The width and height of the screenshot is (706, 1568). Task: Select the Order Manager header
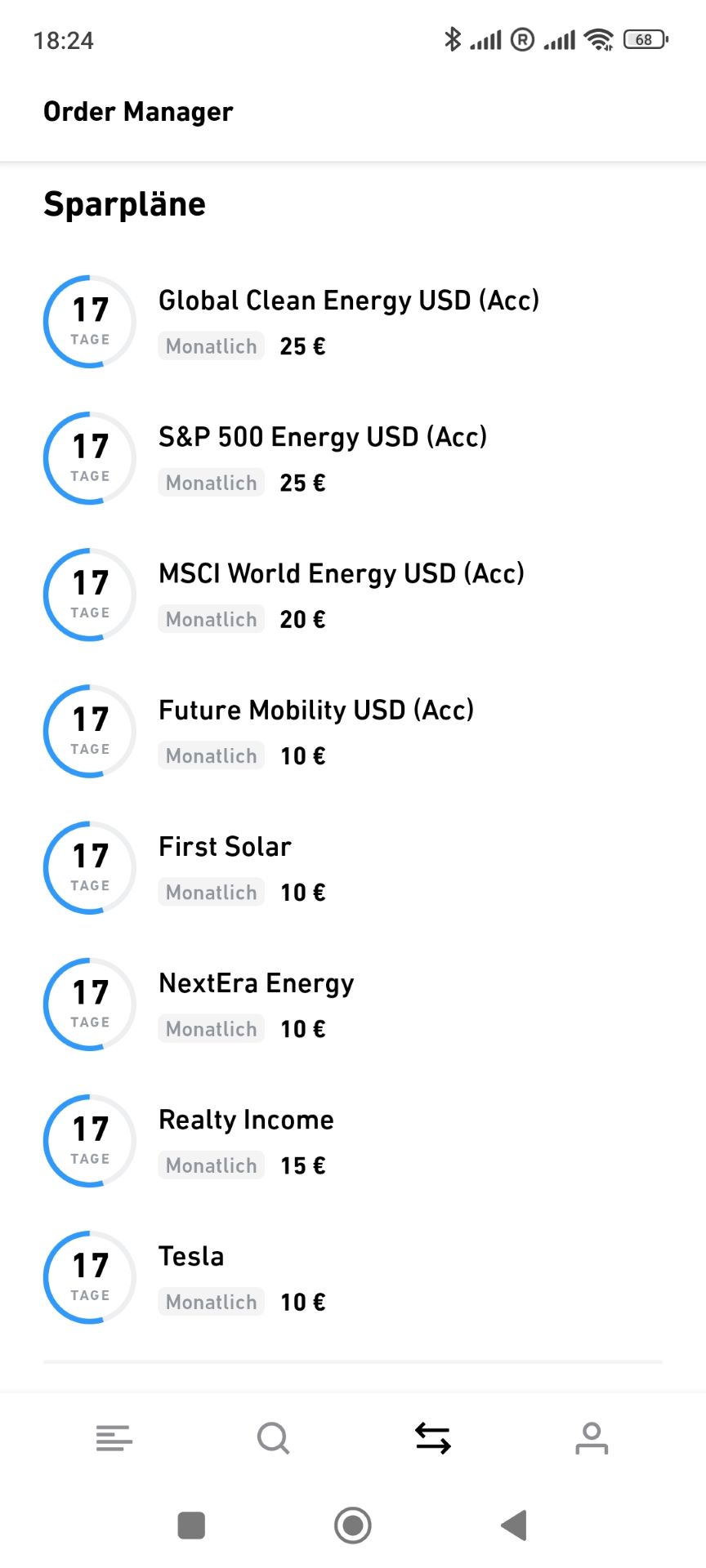[138, 111]
